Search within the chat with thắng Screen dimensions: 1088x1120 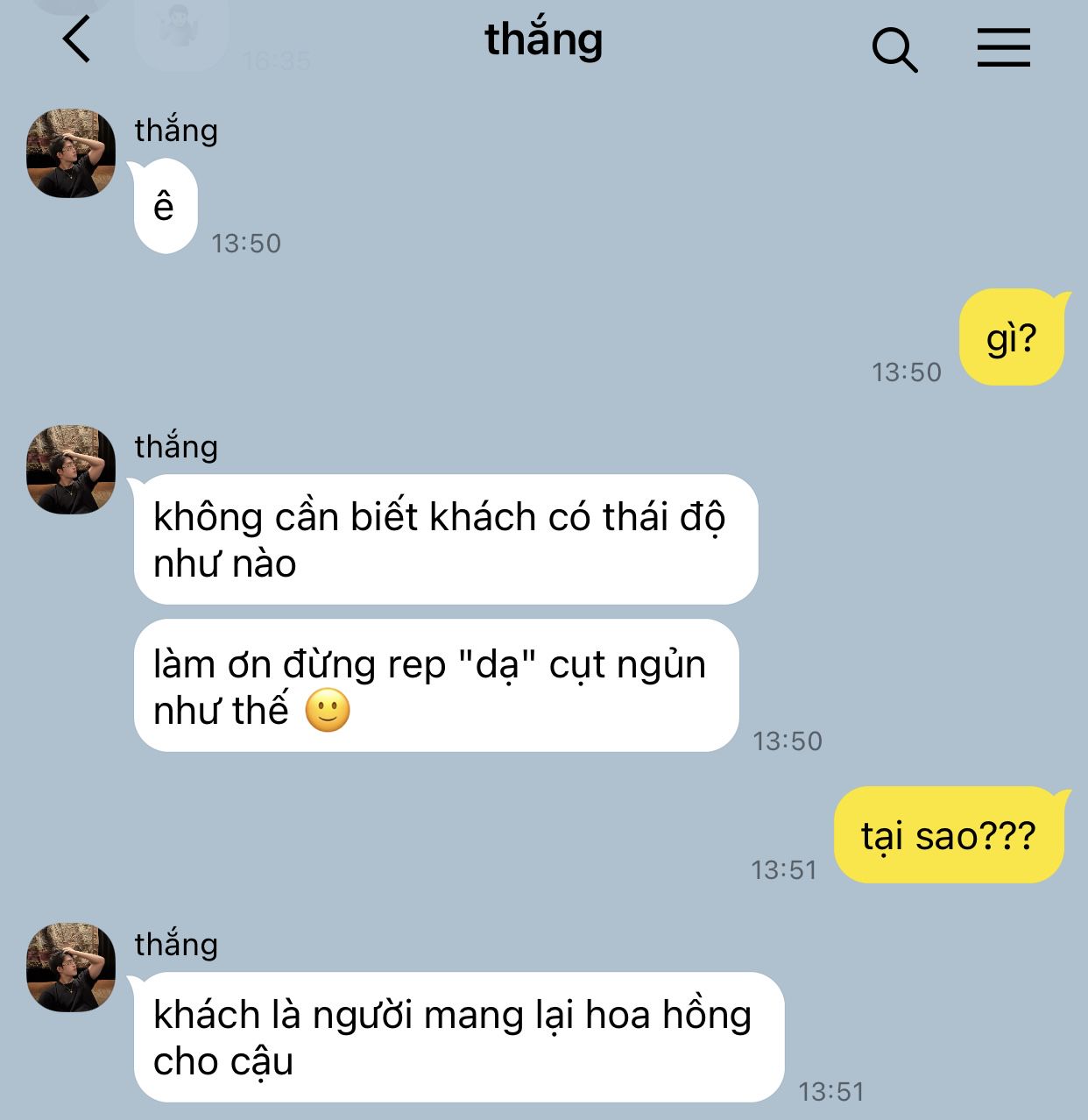click(x=894, y=49)
